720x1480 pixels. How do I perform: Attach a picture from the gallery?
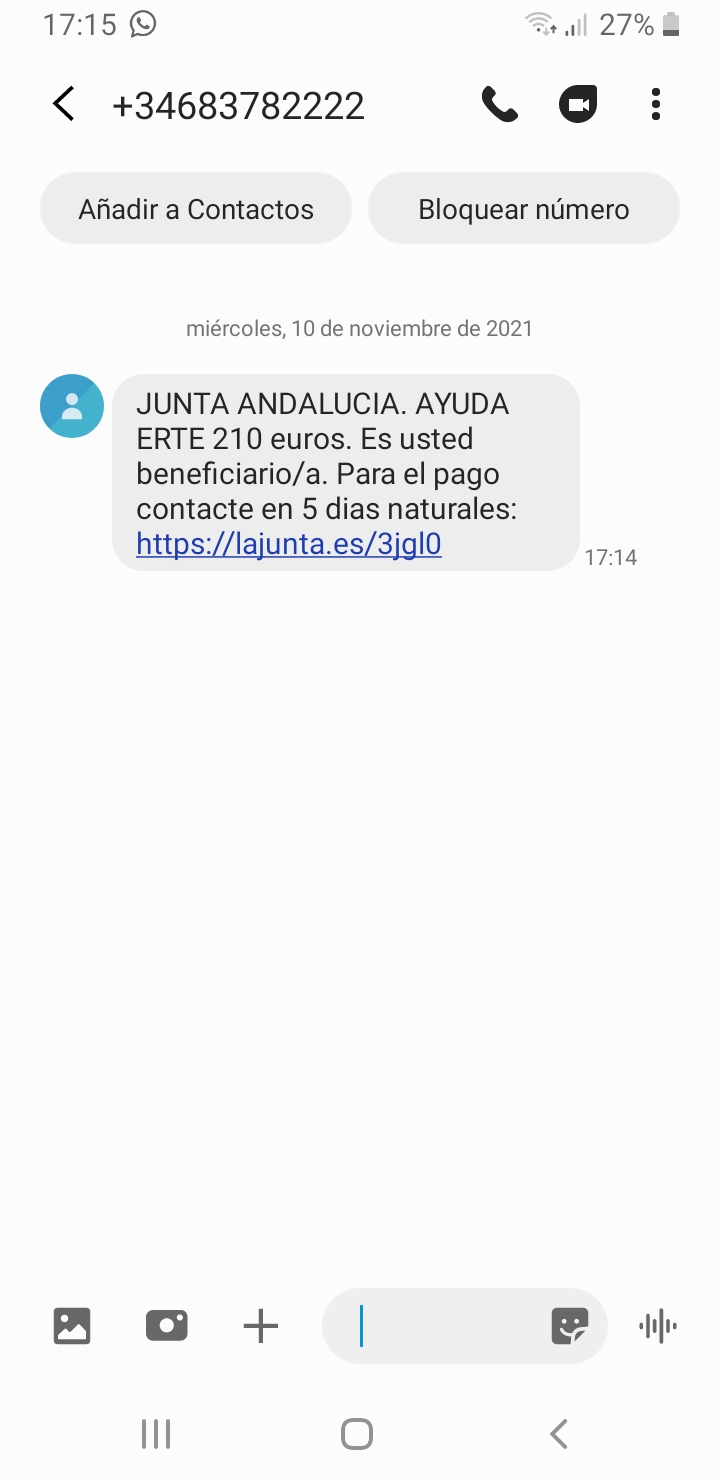tap(72, 1326)
